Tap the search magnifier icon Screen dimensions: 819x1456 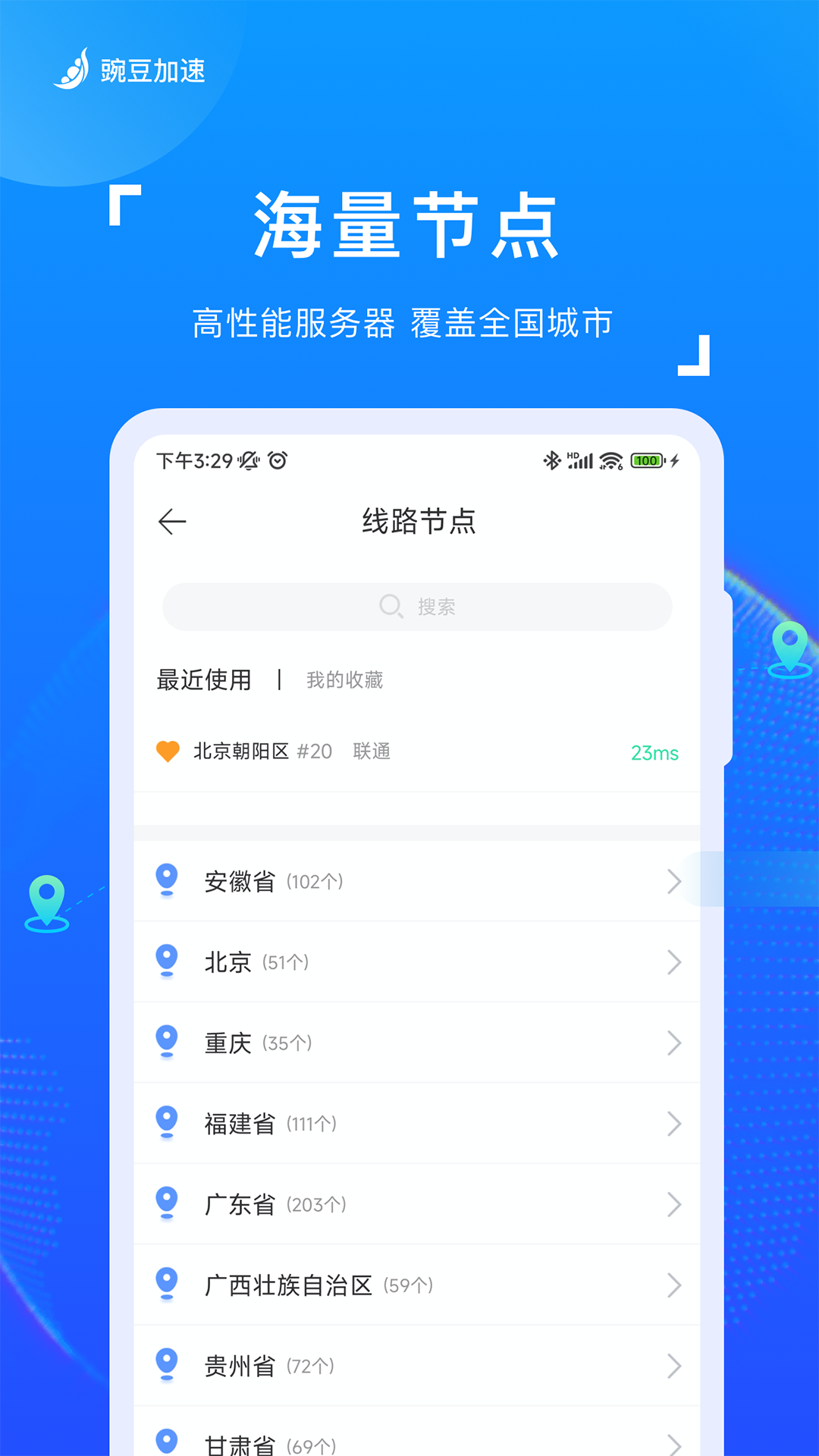click(x=389, y=606)
